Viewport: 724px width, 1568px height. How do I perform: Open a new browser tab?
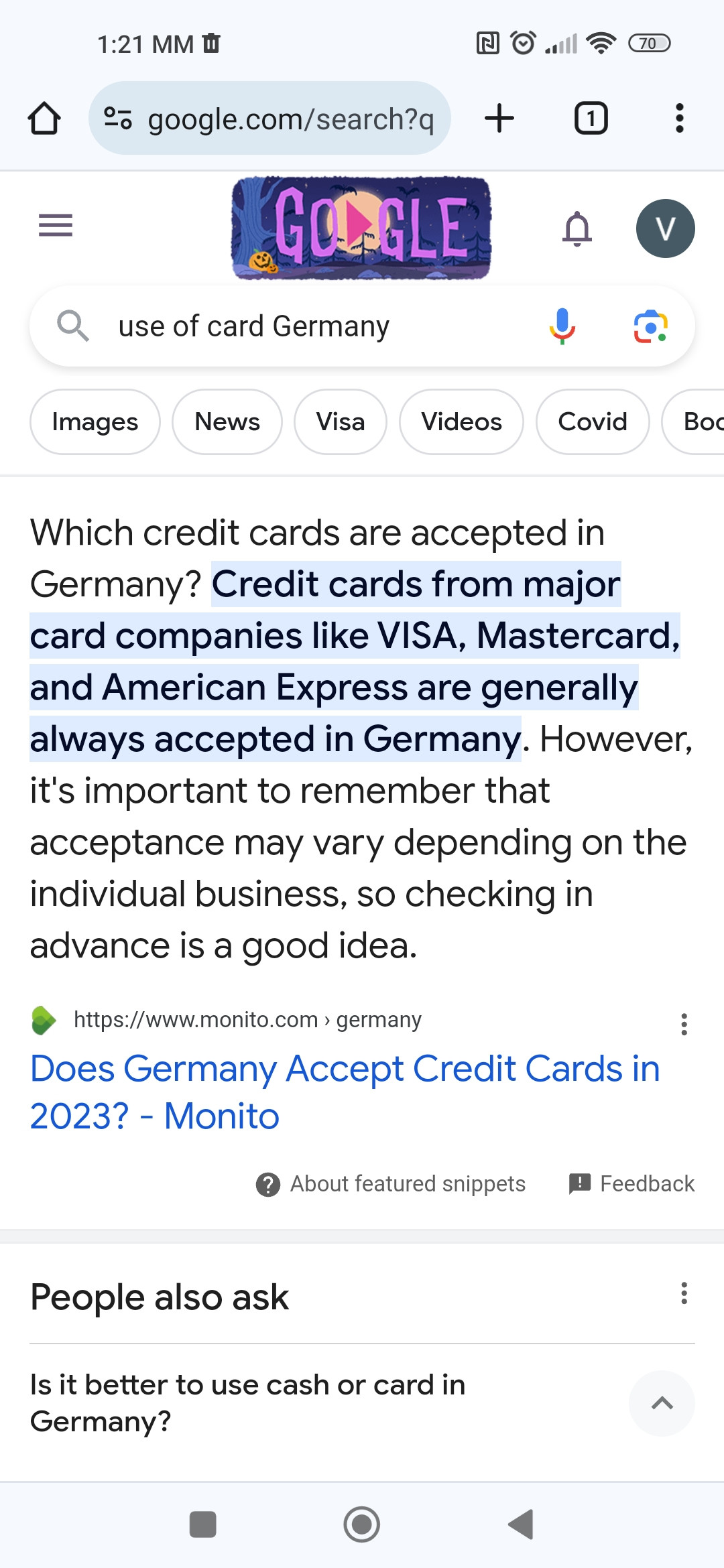point(499,119)
